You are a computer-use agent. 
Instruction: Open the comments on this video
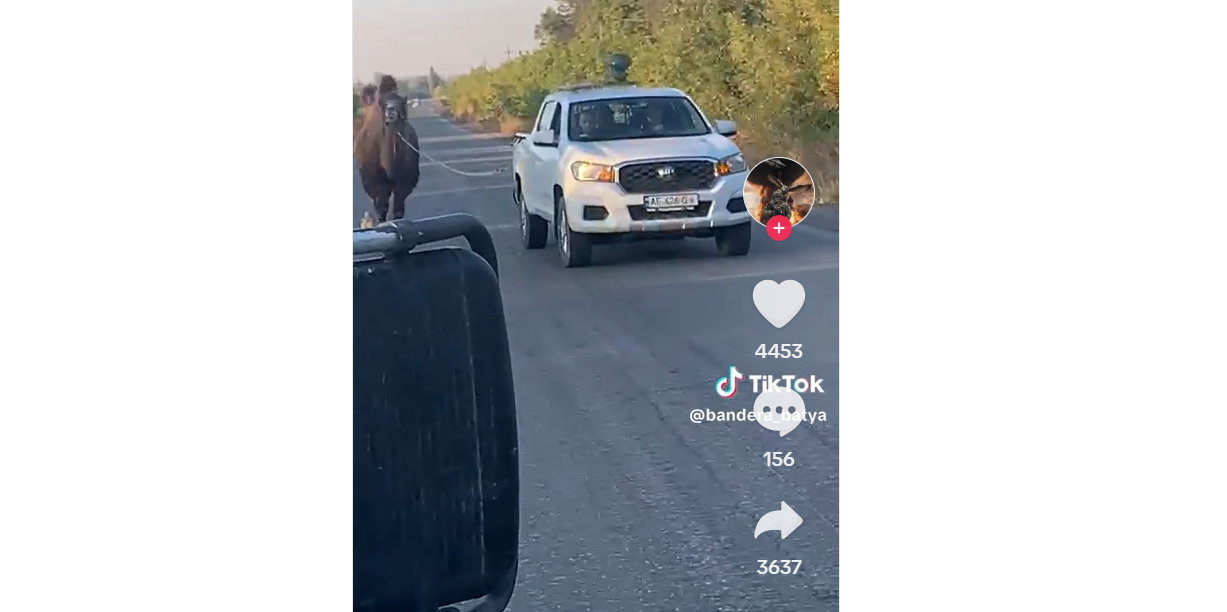tap(779, 413)
